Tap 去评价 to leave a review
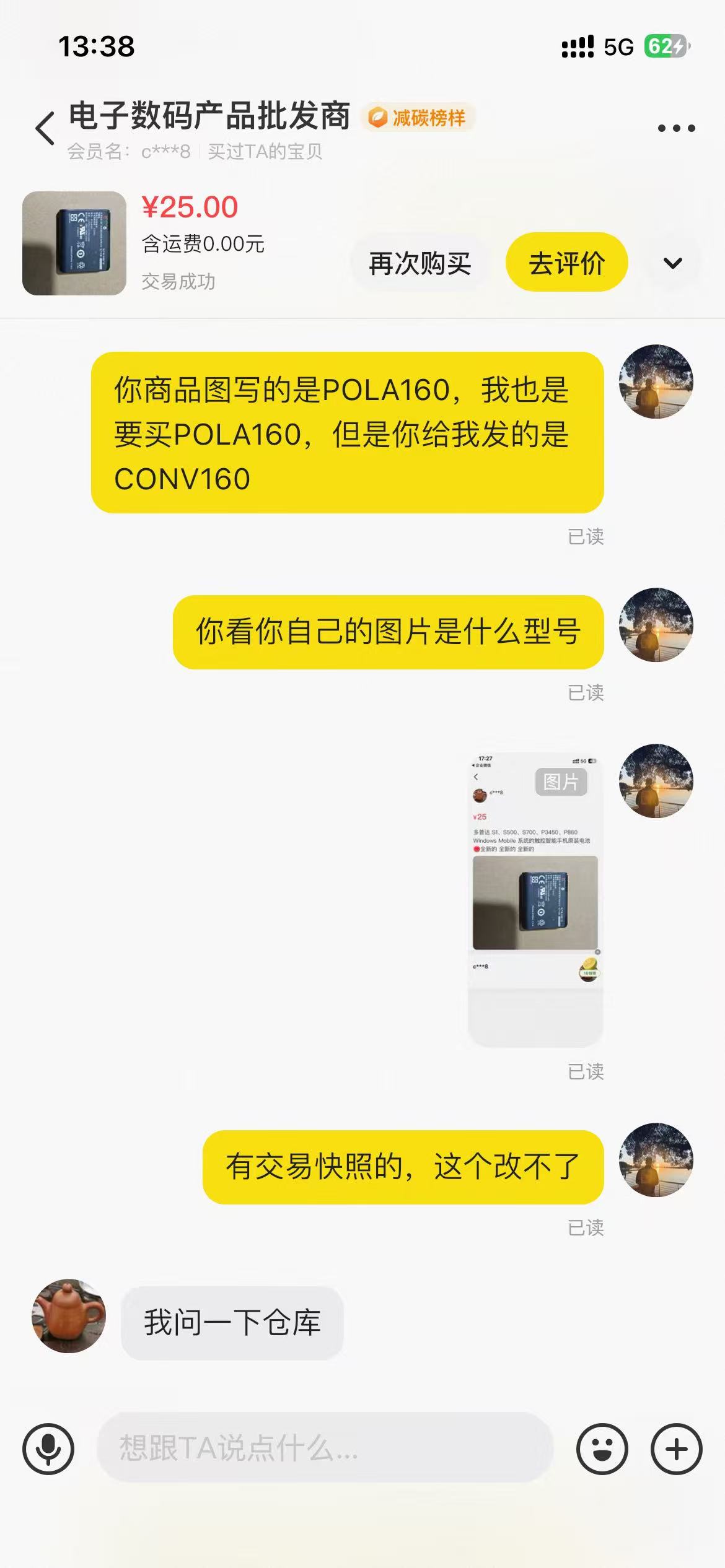725x1568 pixels. [567, 263]
